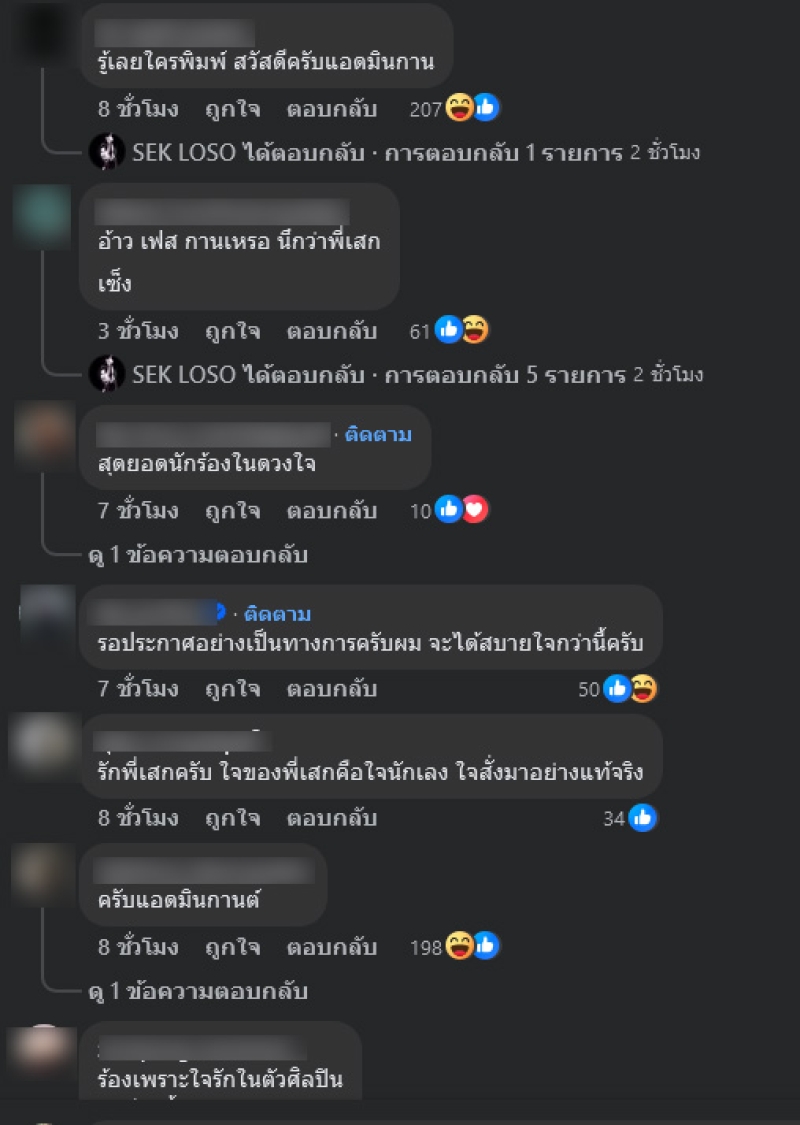
Task: Tap ติดตาม next to the 'สุดยอดนักร้องในดวงใจ' commenter
Action: coord(378,435)
